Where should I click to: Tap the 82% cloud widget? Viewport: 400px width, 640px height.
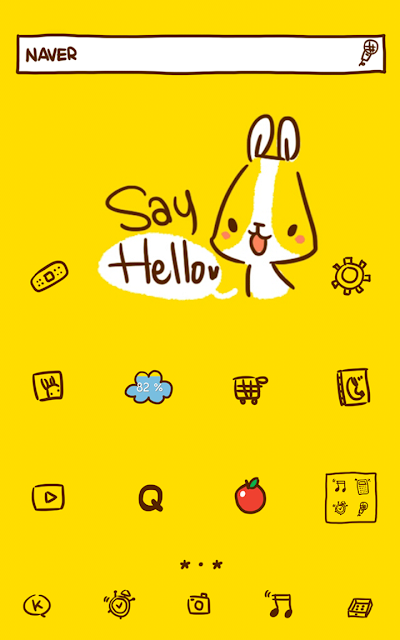[149, 387]
